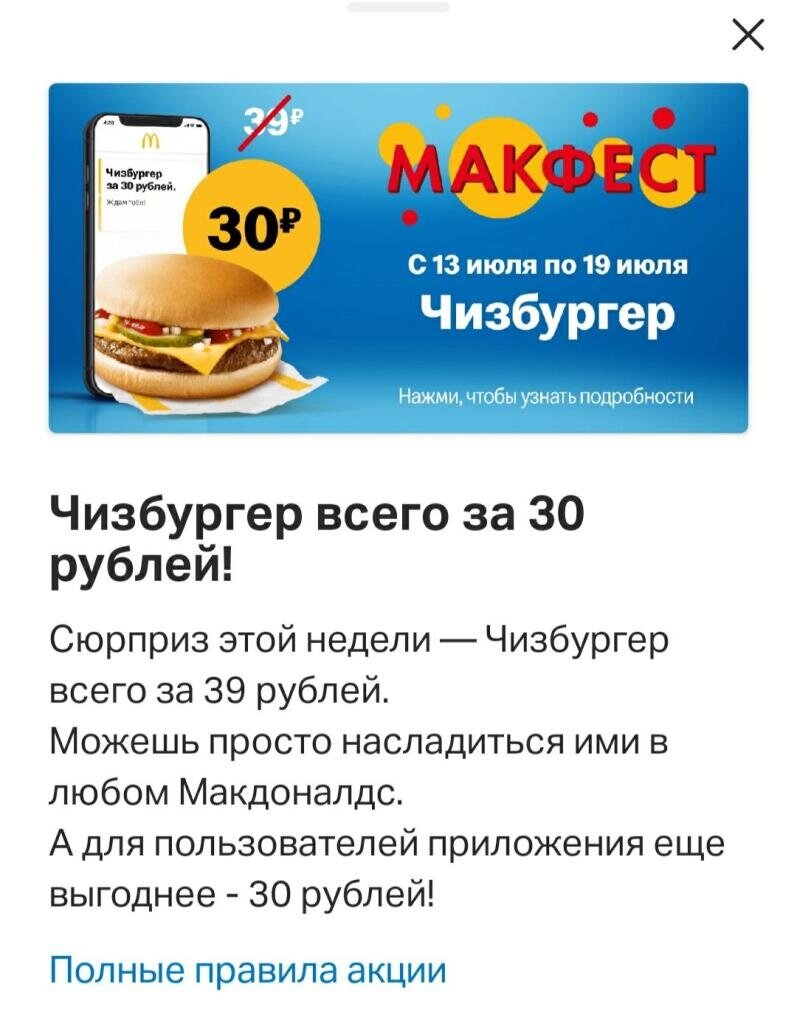Open the Макфест Чизбургер banner
This screenshot has width=797, height=1024.
tap(398, 258)
